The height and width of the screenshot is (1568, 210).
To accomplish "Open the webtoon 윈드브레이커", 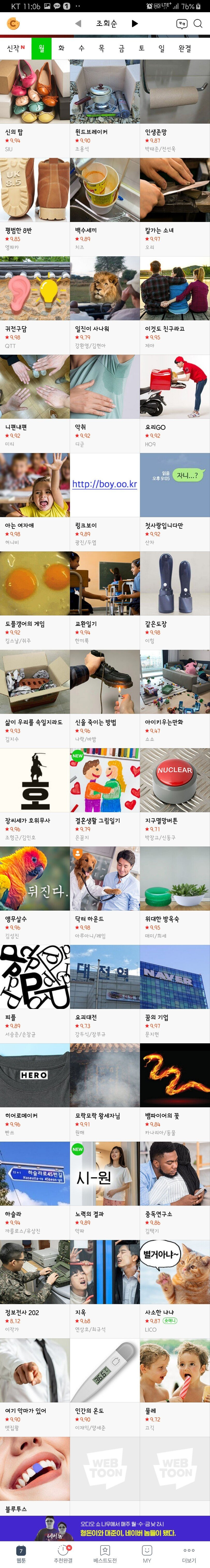I will point(104,97).
